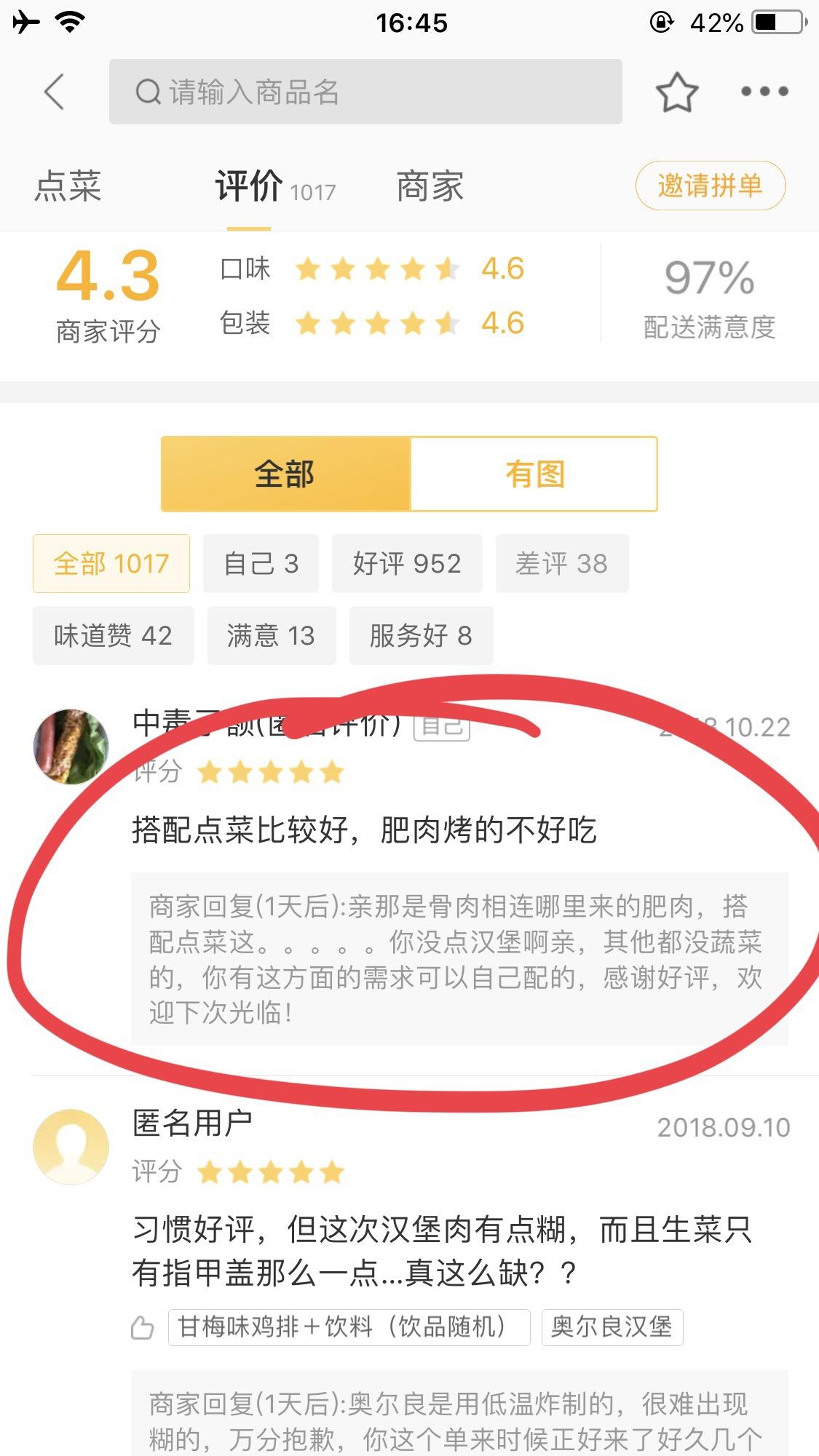Switch to the 商家 tab
Screen dimensions: 819x1456
[x=430, y=186]
